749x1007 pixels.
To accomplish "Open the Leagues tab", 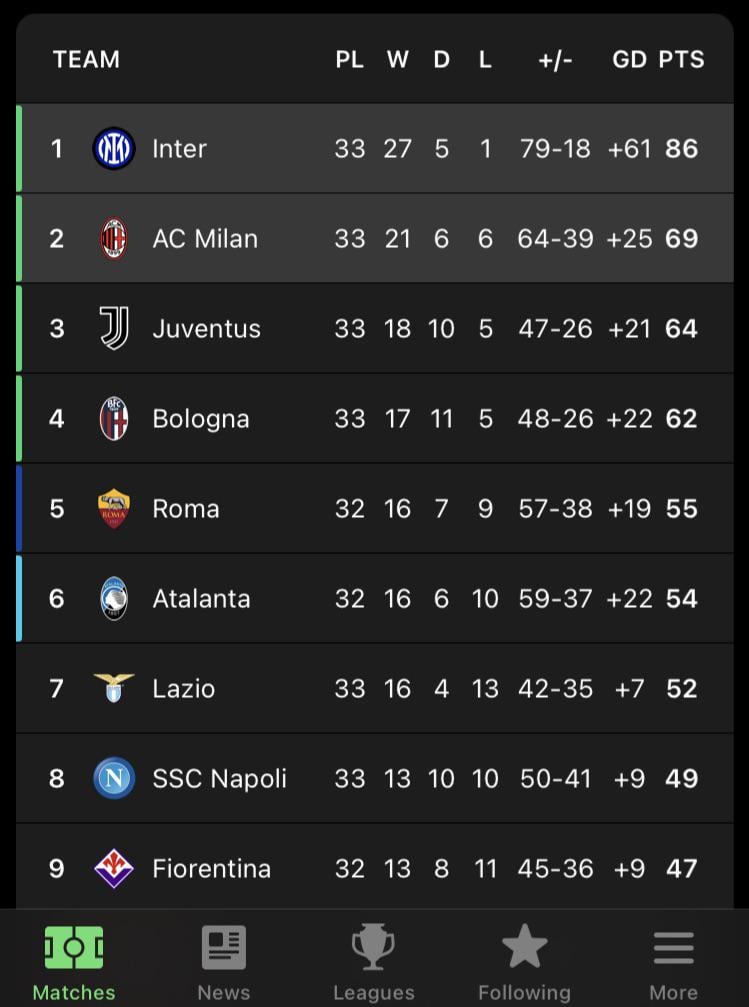I will pyautogui.click(x=374, y=962).
